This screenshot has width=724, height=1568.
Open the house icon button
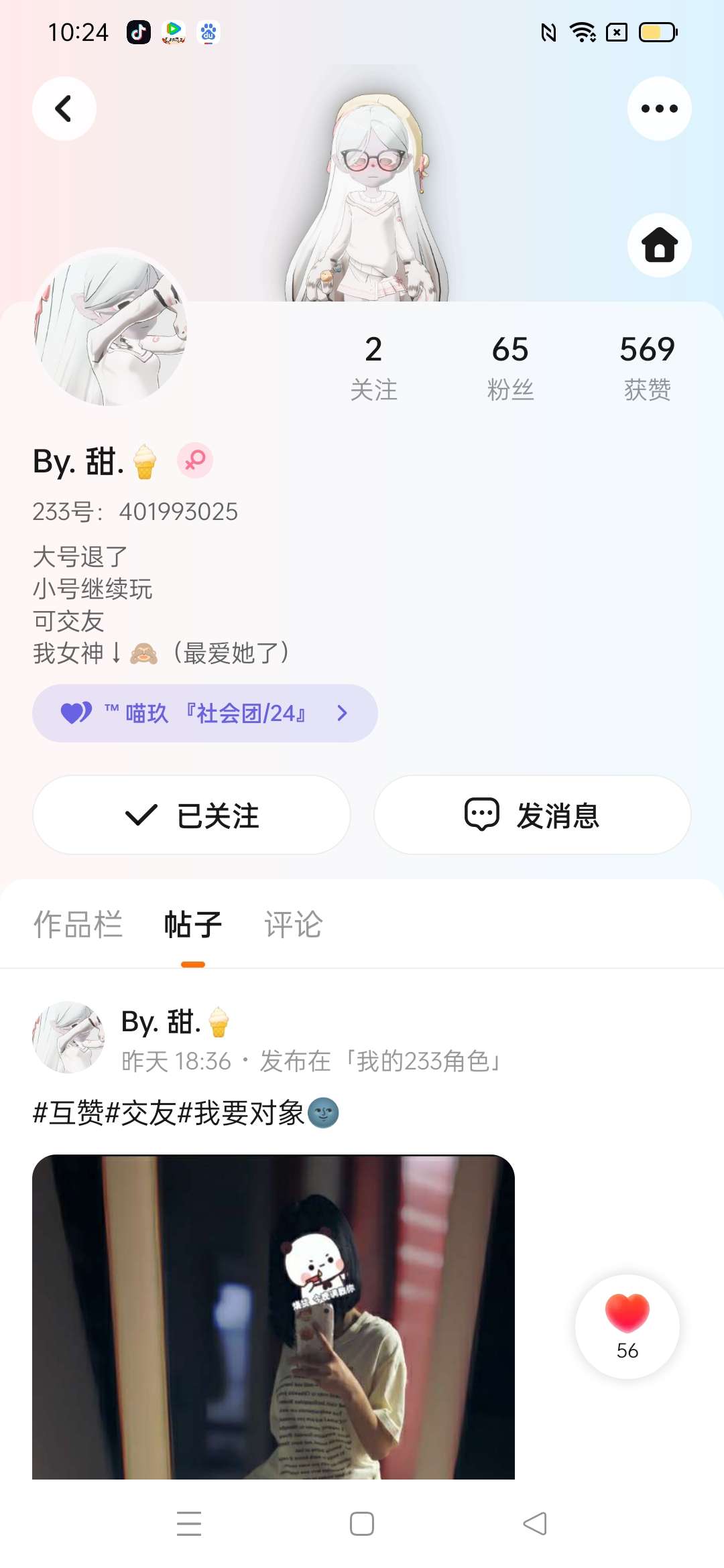(659, 245)
